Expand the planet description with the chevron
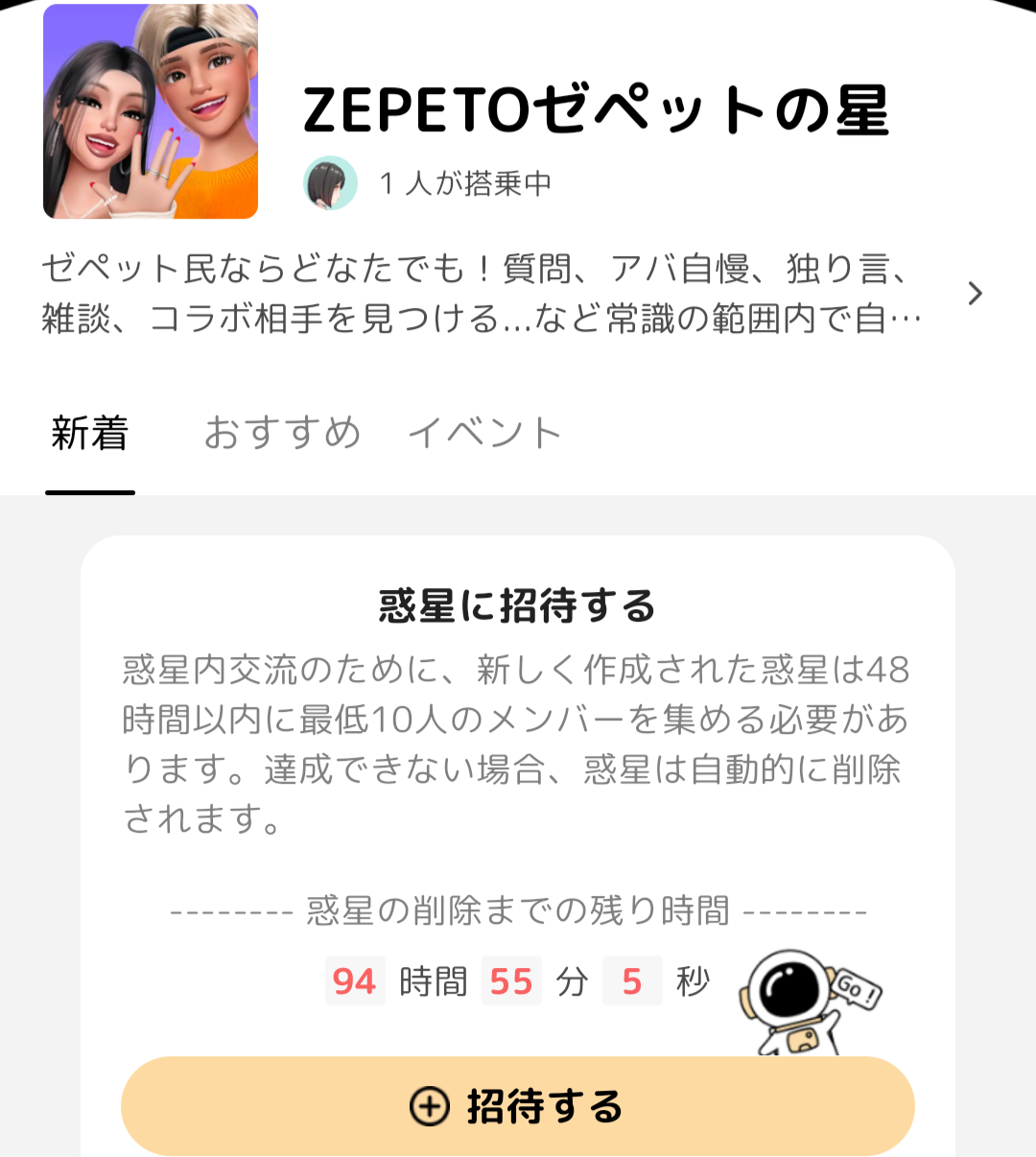Viewport: 1036px width, 1157px height. point(976,295)
